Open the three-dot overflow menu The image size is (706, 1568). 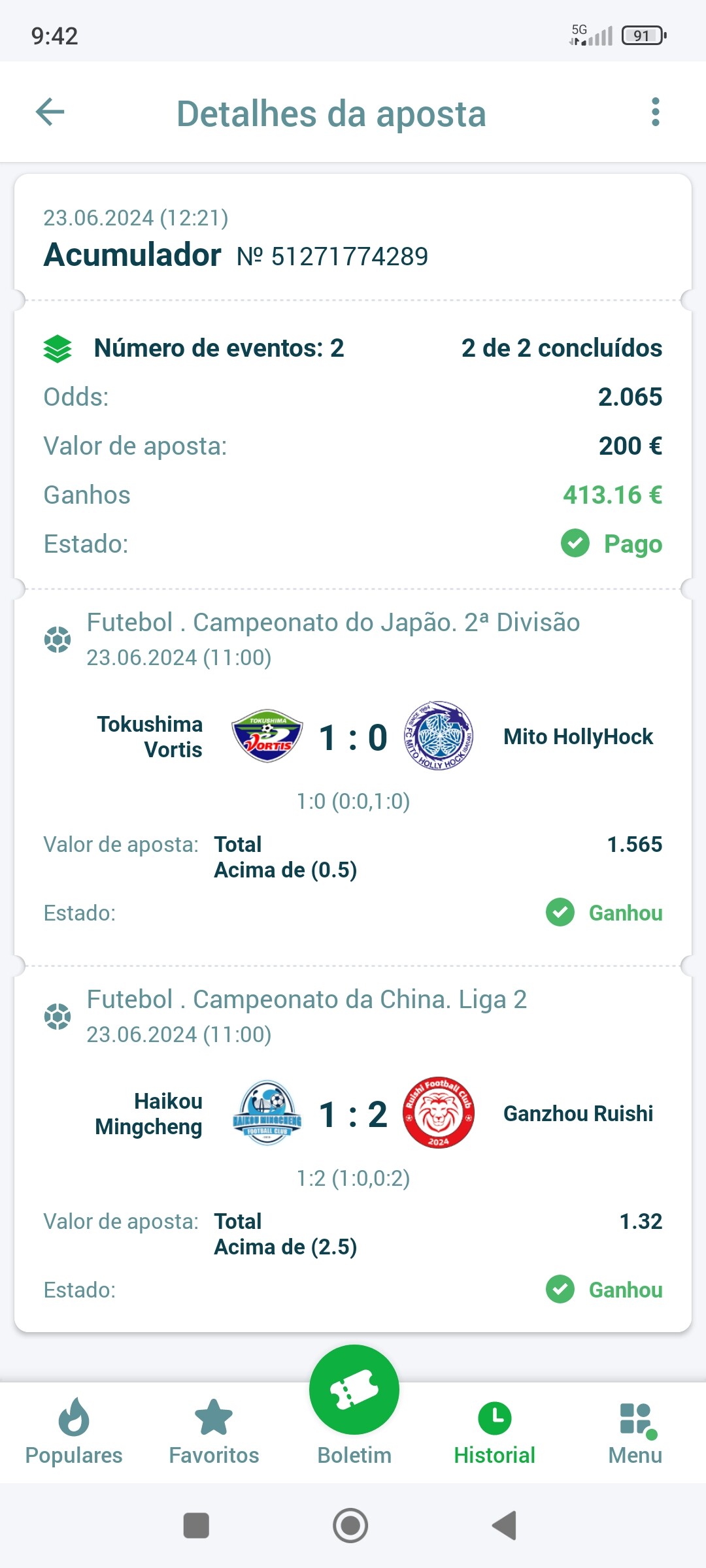click(656, 112)
